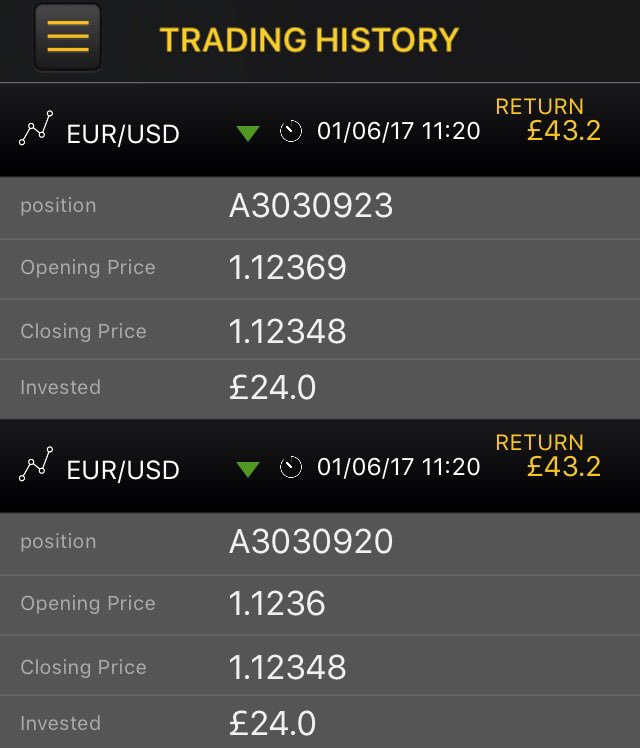Collapse the EUR/USD trade for position A3030920
640x748 pixels.
(248, 469)
